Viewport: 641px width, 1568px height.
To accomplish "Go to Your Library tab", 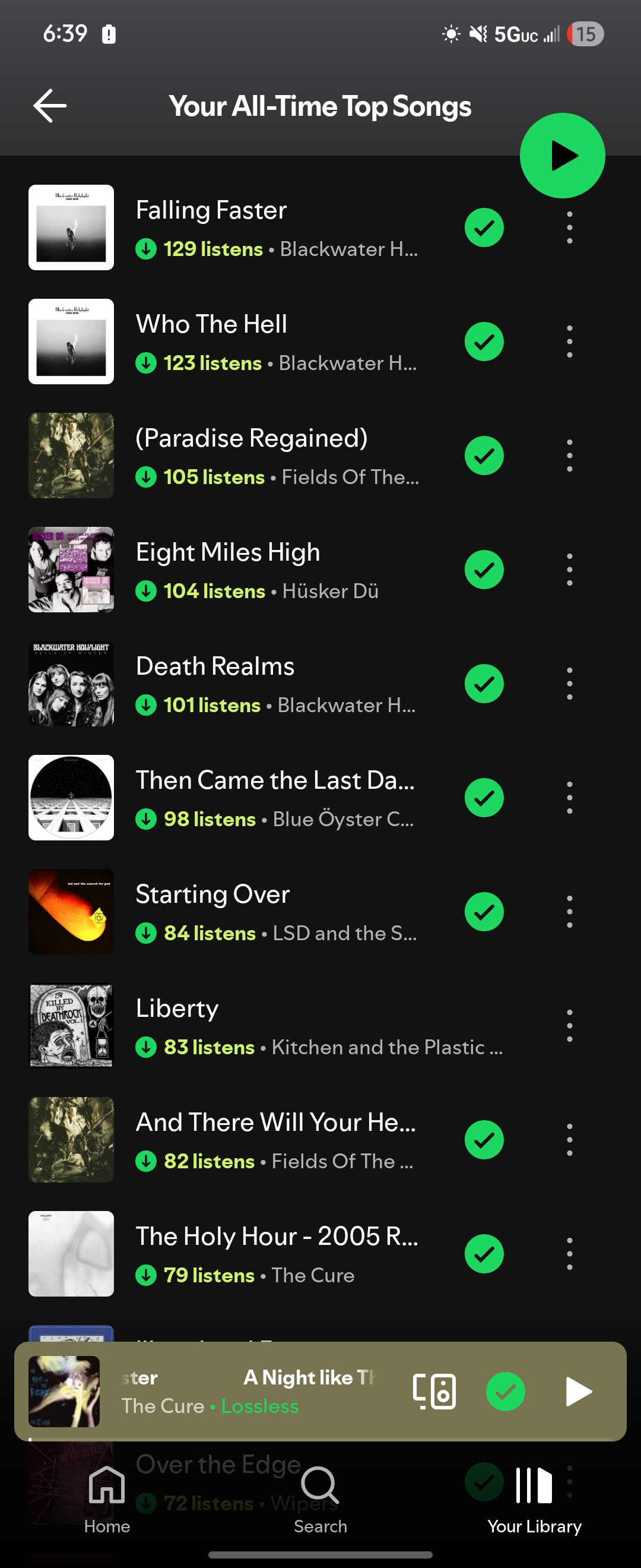I will click(x=535, y=1500).
